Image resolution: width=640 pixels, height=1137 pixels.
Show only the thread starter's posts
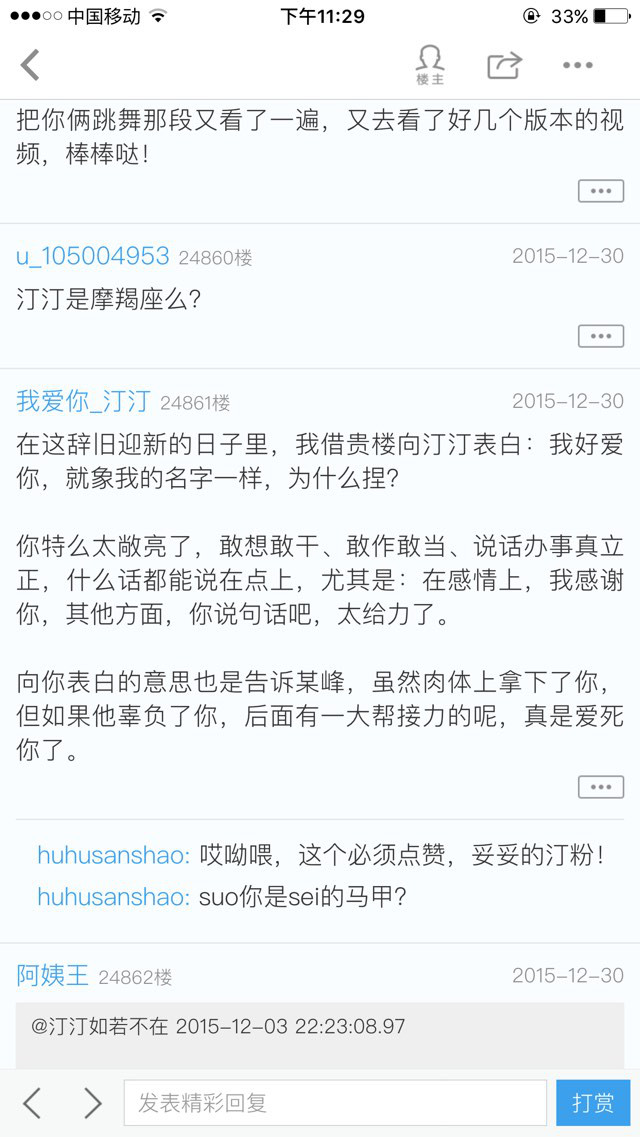tap(430, 65)
